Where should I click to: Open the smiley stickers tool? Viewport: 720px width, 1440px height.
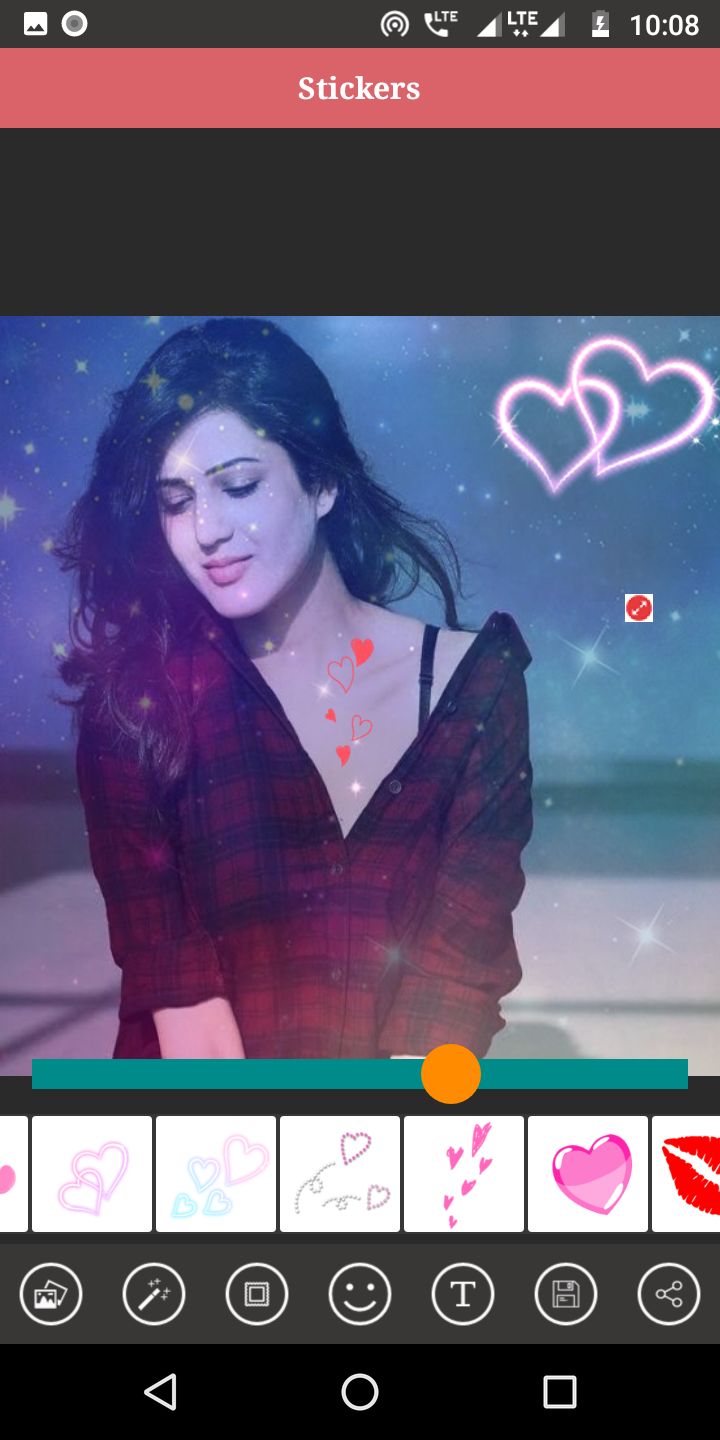point(360,1295)
